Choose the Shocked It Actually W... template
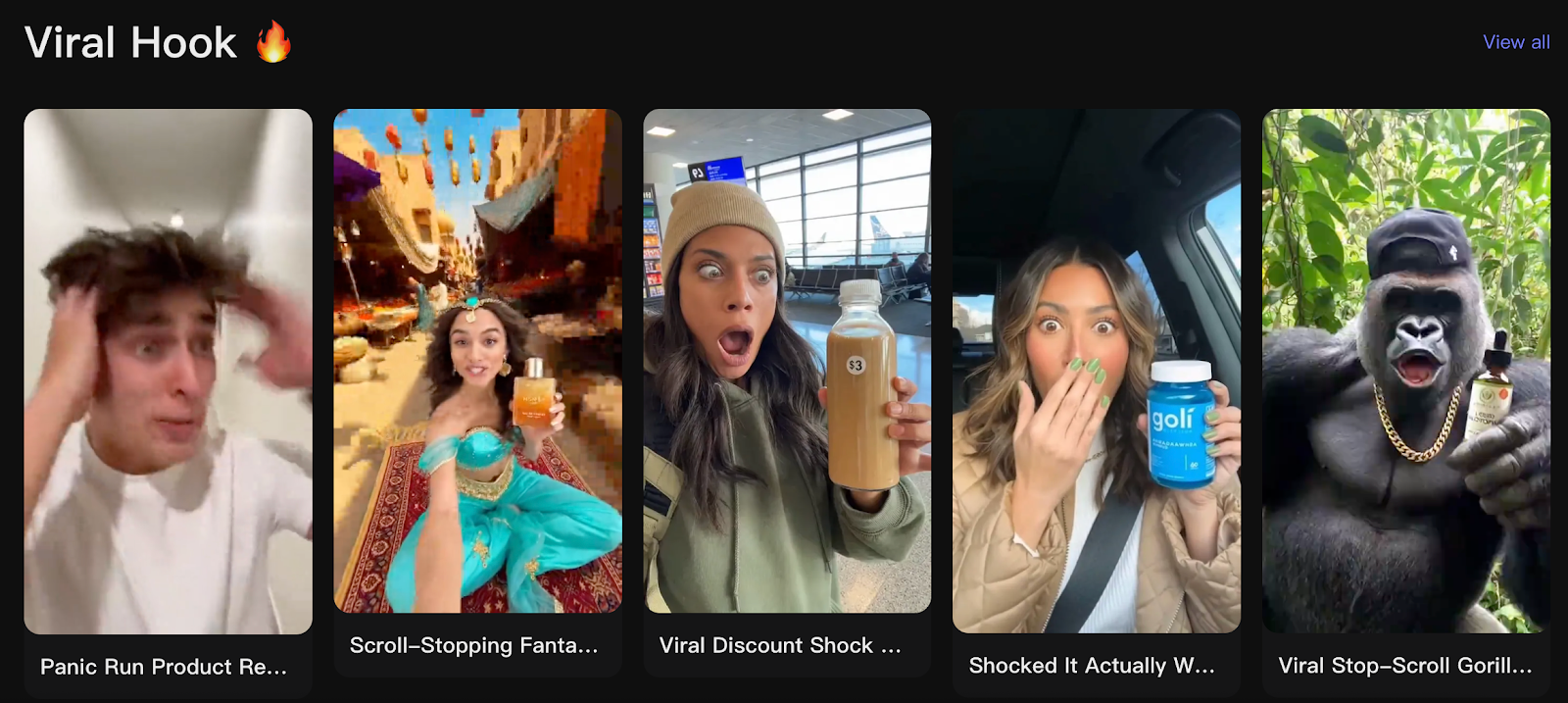 [x=1096, y=371]
